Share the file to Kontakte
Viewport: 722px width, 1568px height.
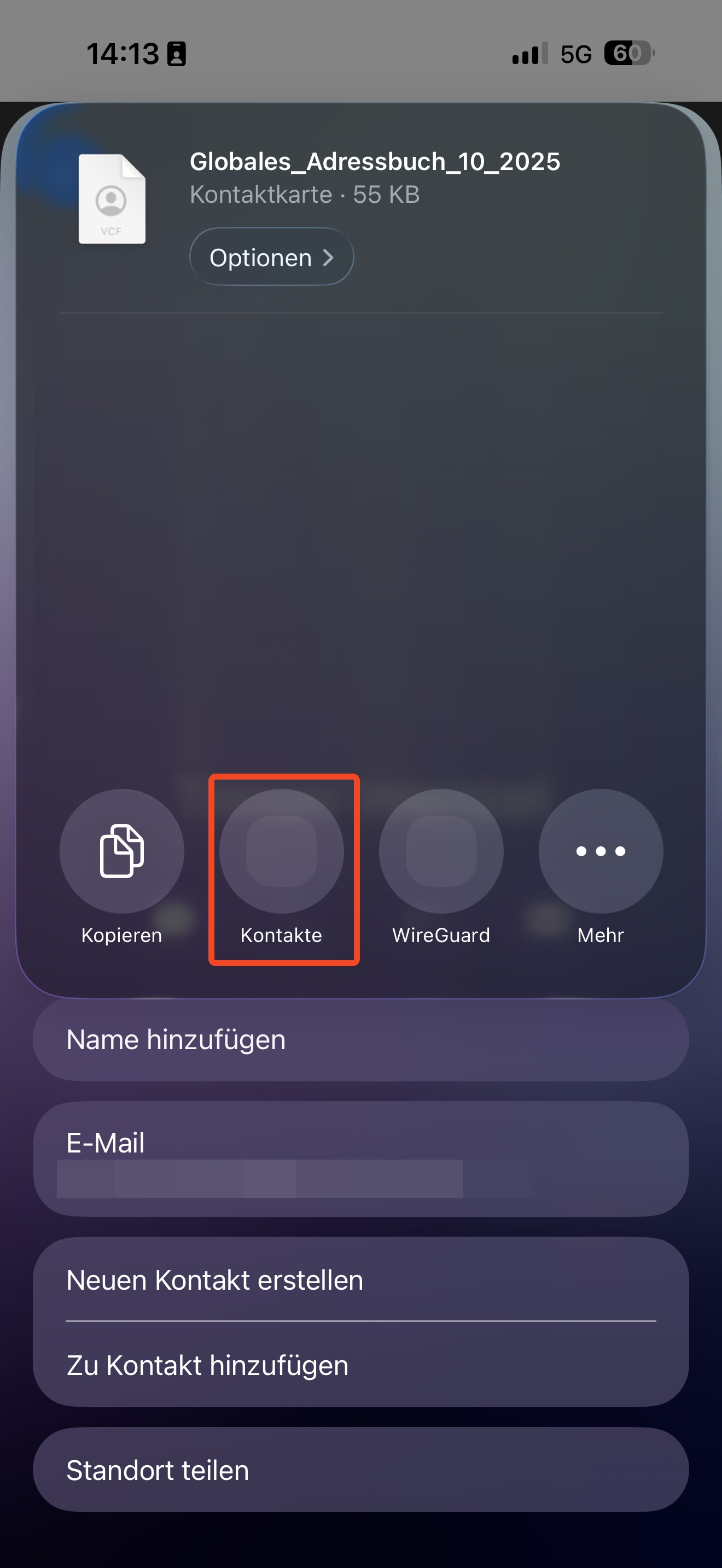[x=281, y=851]
